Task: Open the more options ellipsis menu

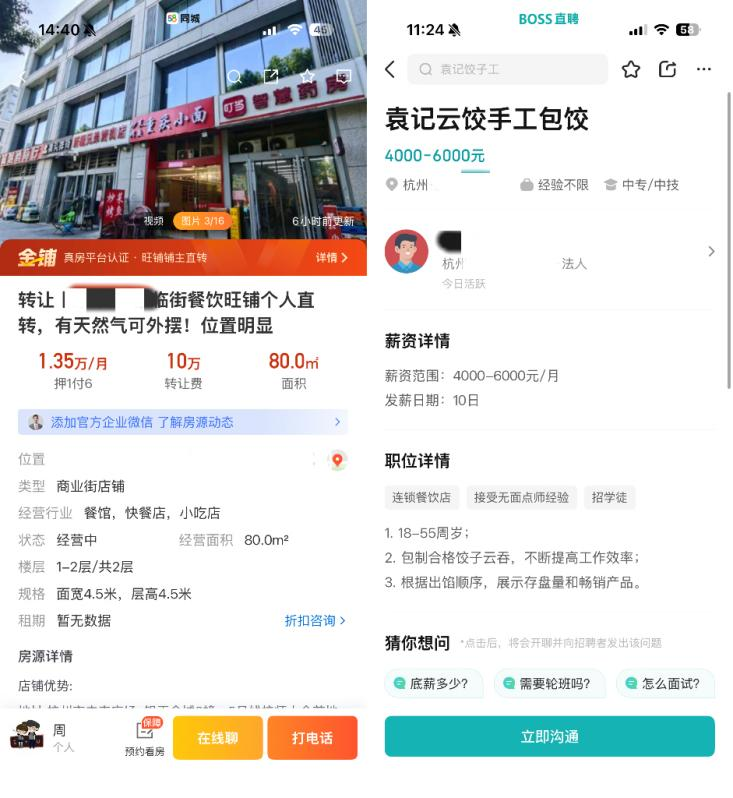Action: coord(705,69)
